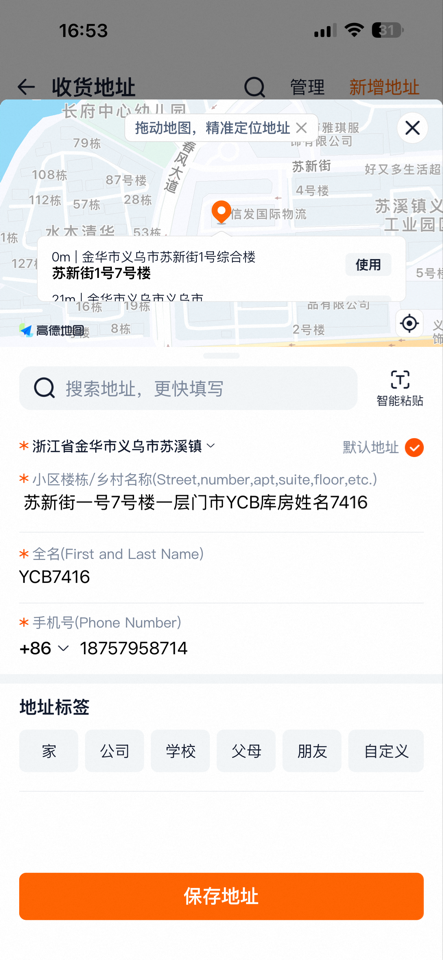
Task: Open 智能粘贴 smart paste
Action: (400, 388)
